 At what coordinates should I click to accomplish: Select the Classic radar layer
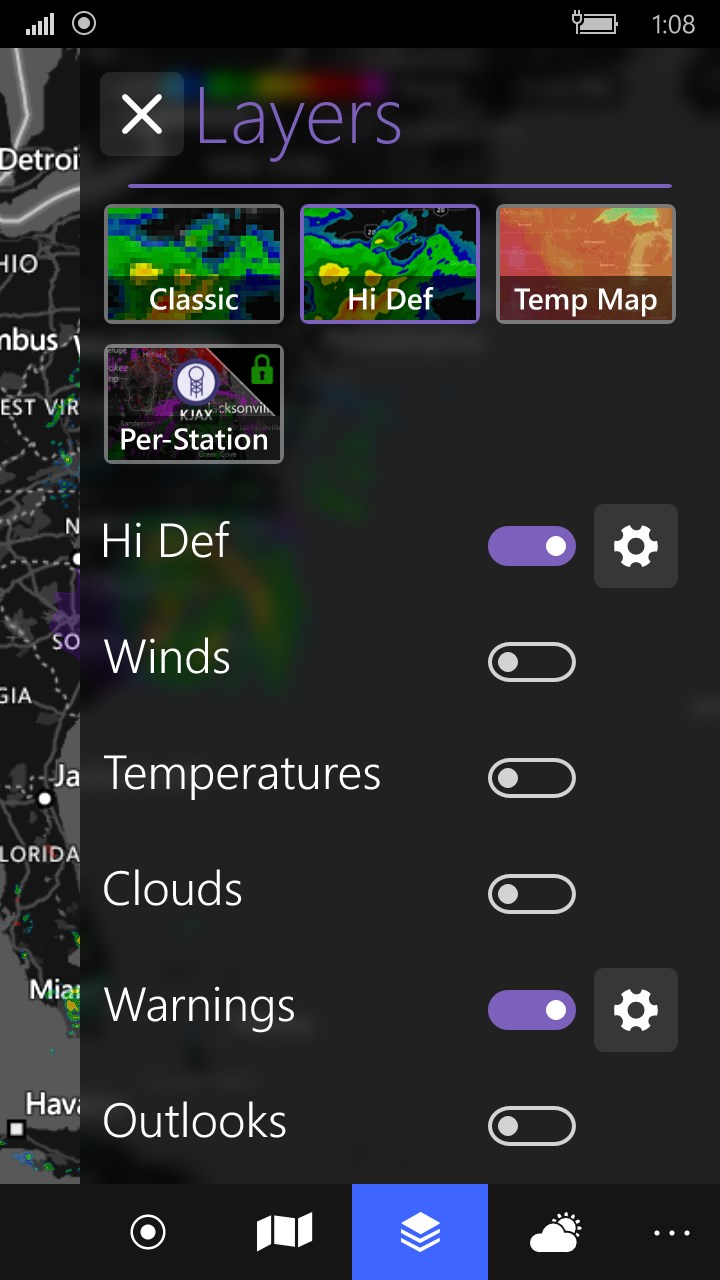coord(194,264)
